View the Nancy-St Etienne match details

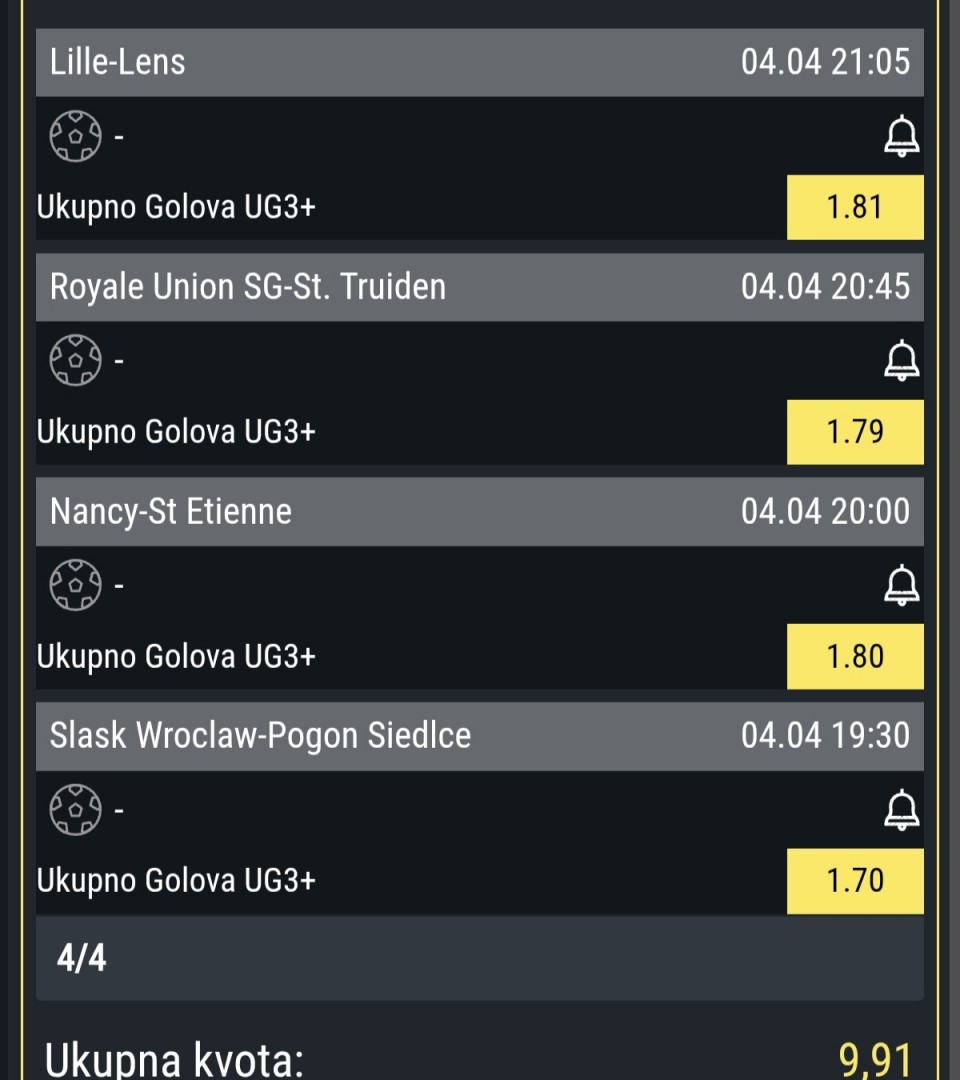tap(479, 512)
